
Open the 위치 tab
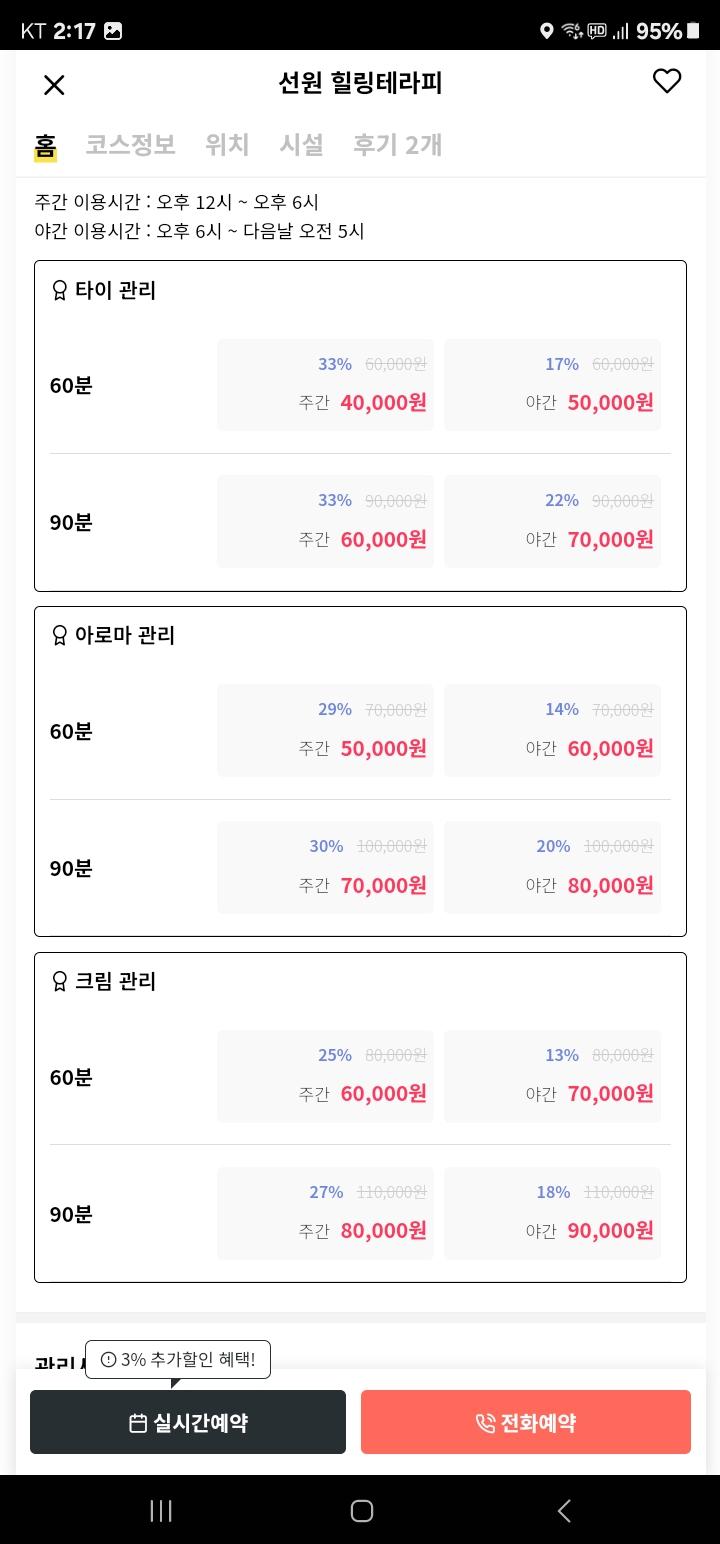(227, 145)
